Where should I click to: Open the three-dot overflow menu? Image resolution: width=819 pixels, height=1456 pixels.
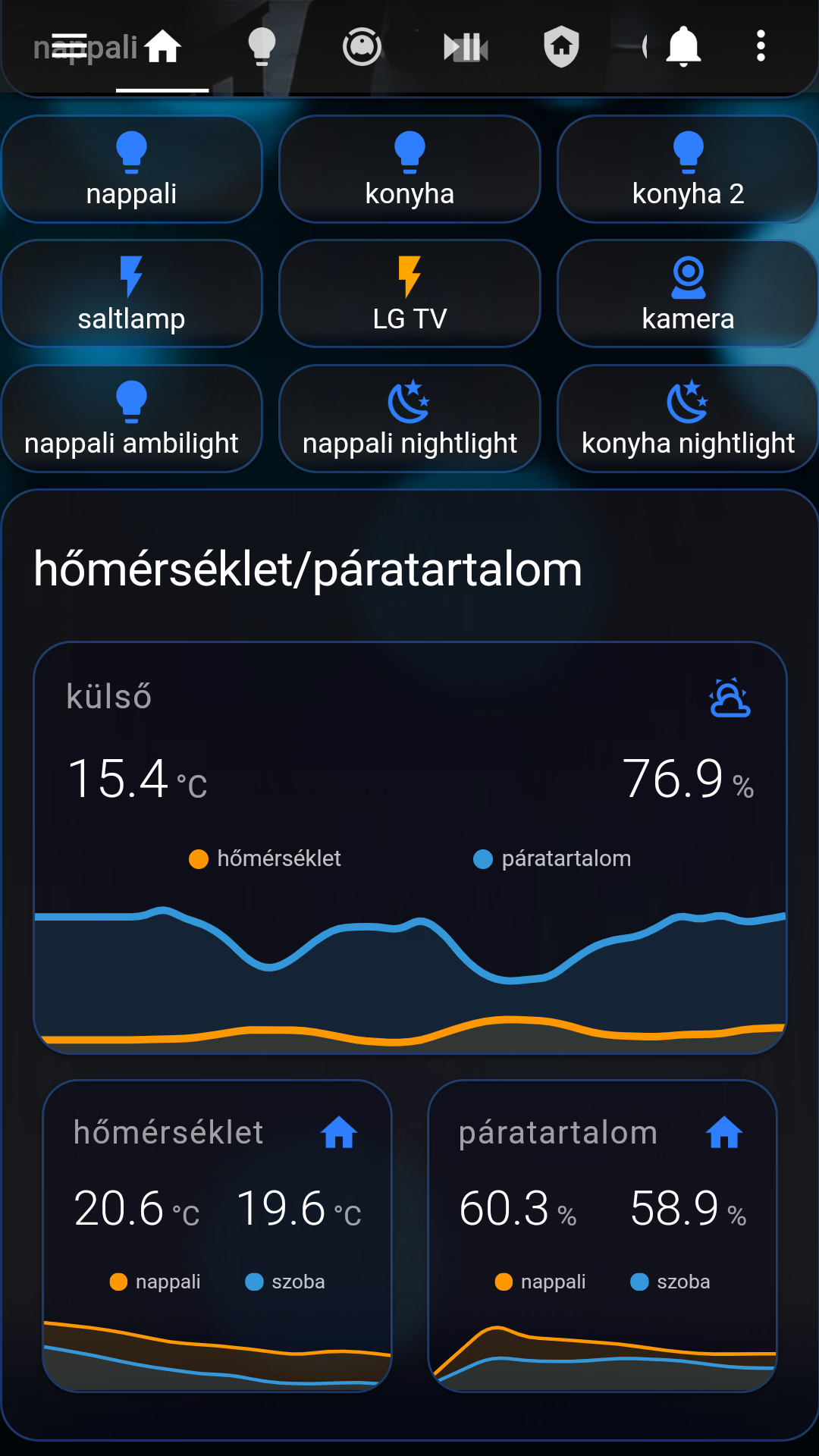(x=761, y=47)
